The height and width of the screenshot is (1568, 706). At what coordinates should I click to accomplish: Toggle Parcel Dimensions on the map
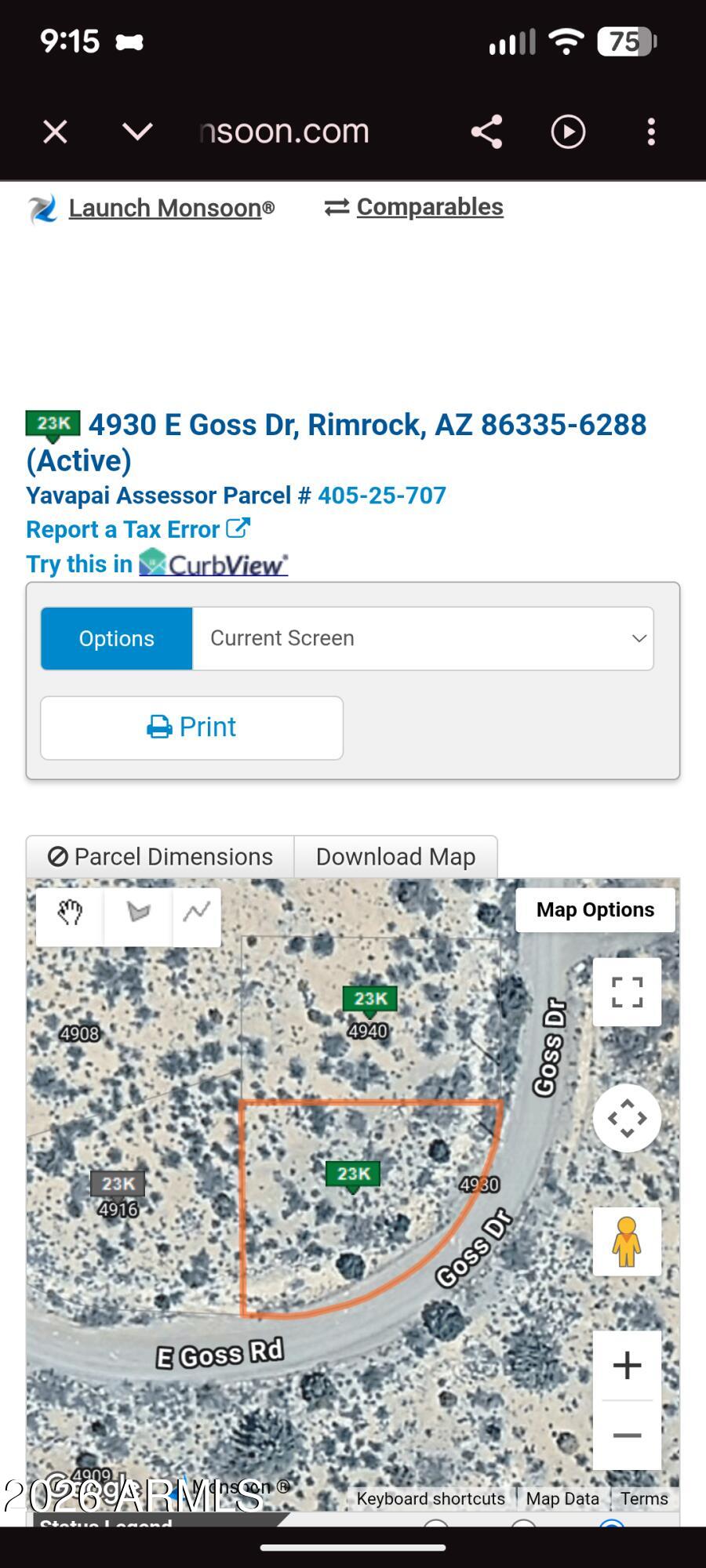click(x=160, y=857)
